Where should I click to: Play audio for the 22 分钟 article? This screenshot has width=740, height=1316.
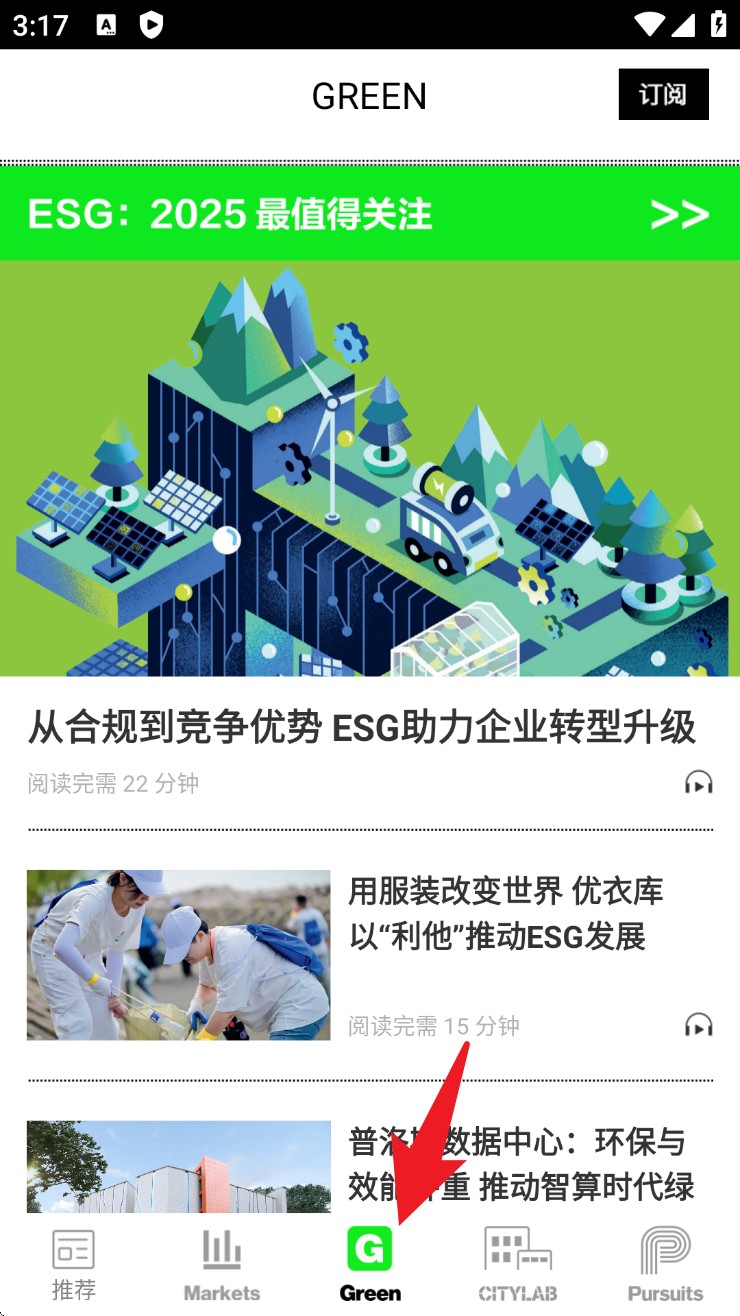[x=699, y=782]
